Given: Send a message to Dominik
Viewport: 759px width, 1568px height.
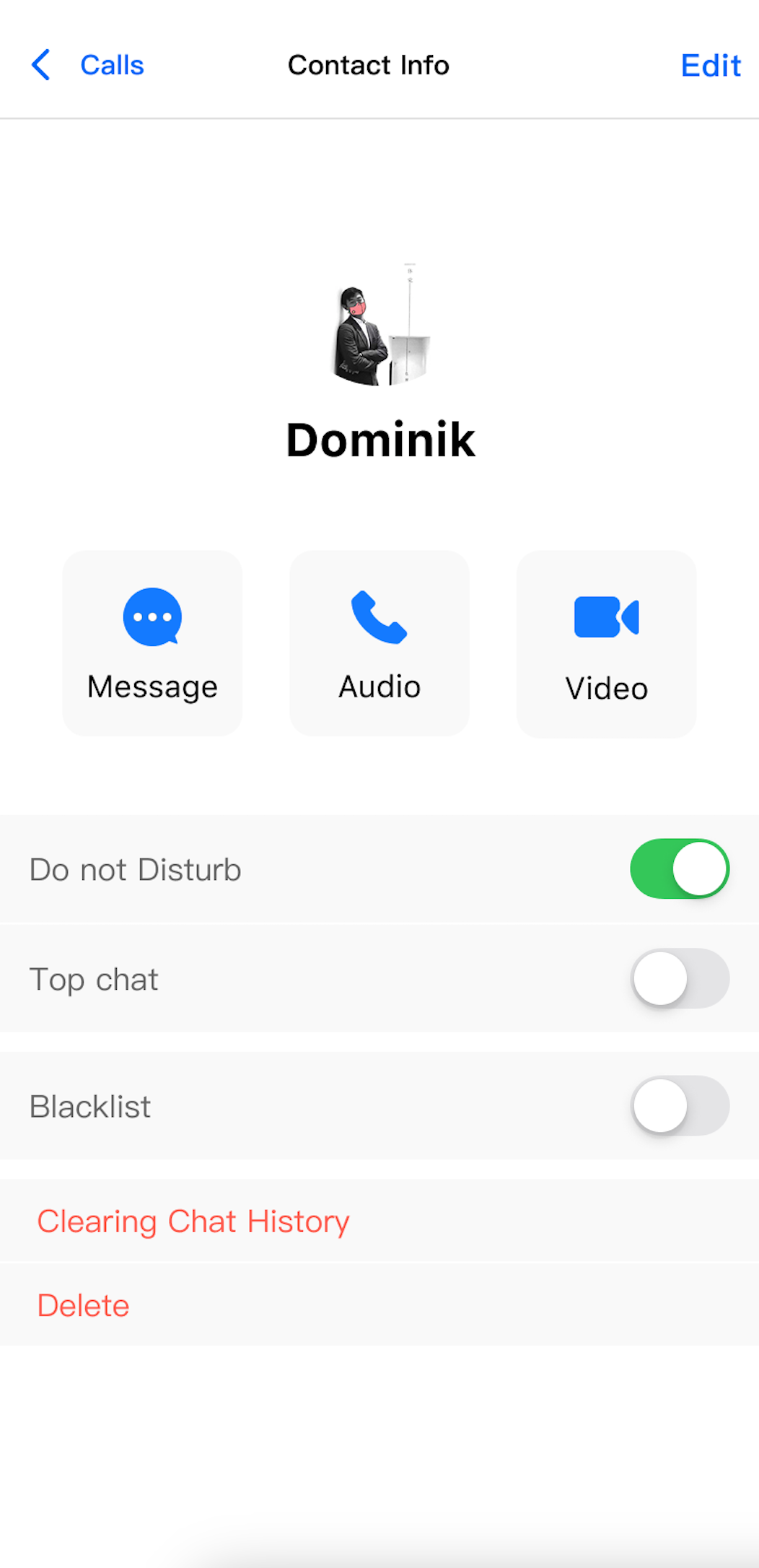Looking at the screenshot, I should click(x=152, y=643).
